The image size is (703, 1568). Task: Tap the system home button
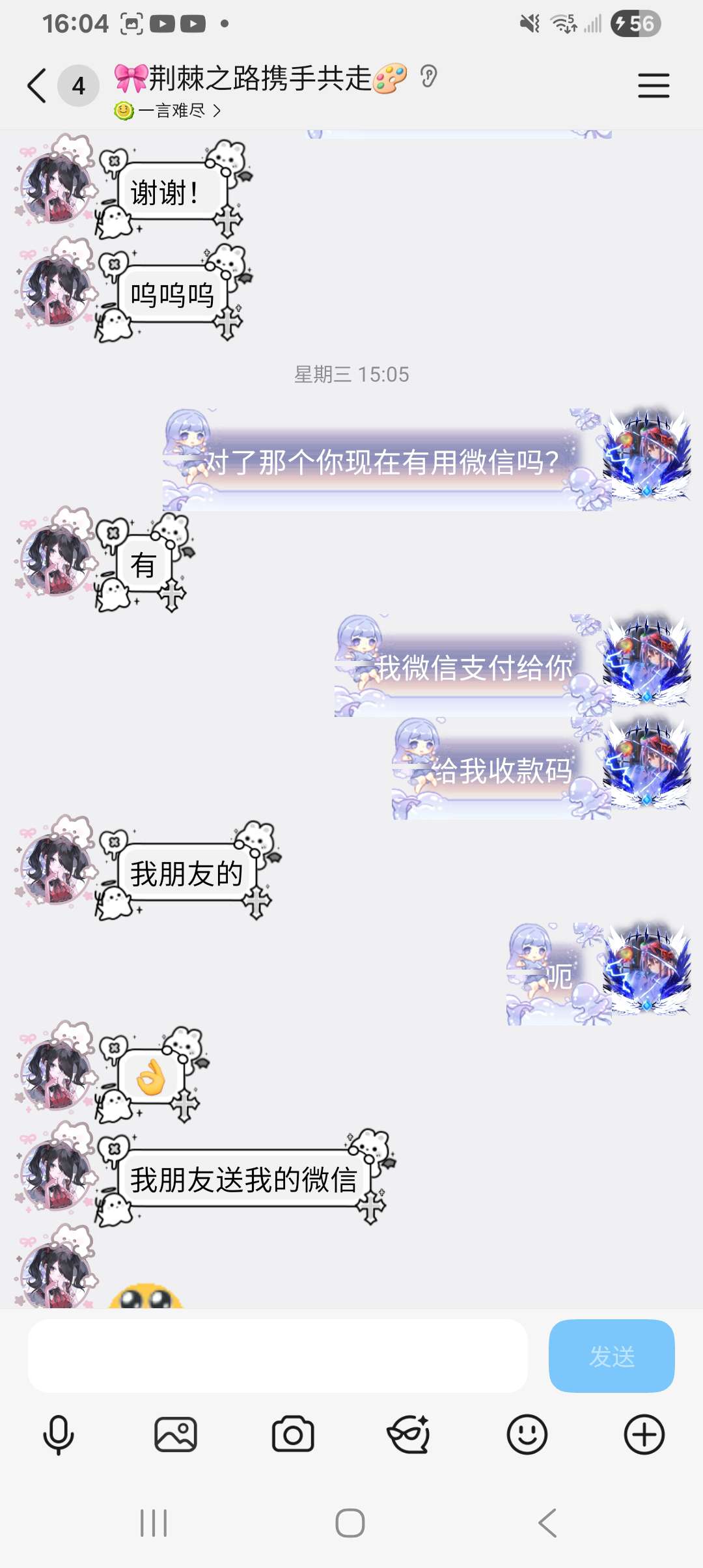click(350, 1523)
